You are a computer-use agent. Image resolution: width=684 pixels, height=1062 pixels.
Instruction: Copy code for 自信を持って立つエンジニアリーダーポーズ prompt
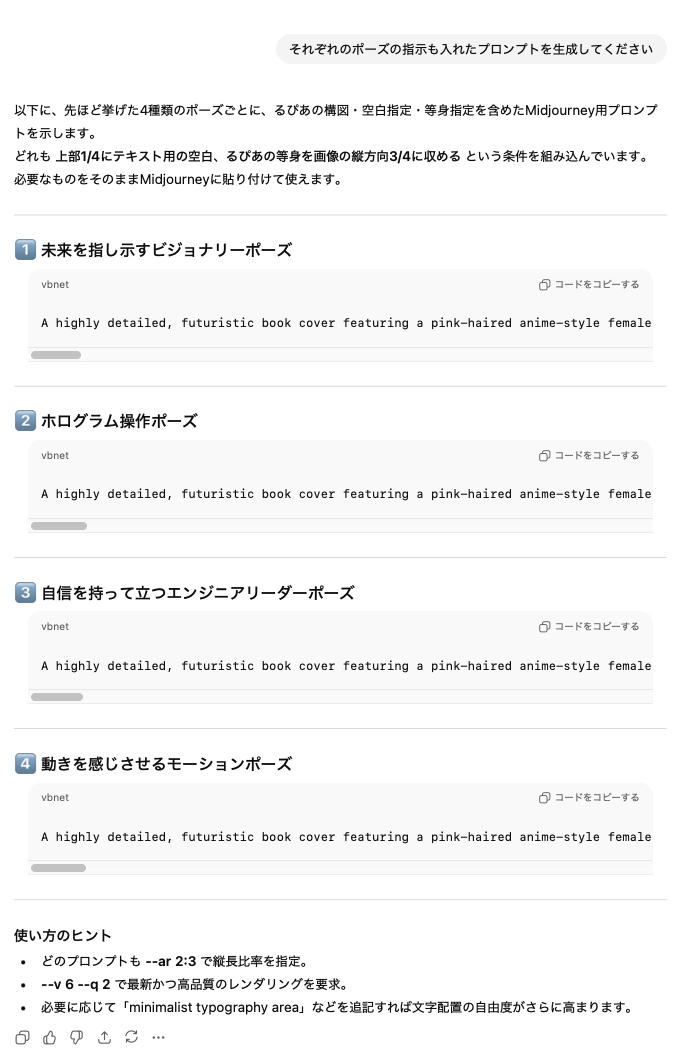589,627
